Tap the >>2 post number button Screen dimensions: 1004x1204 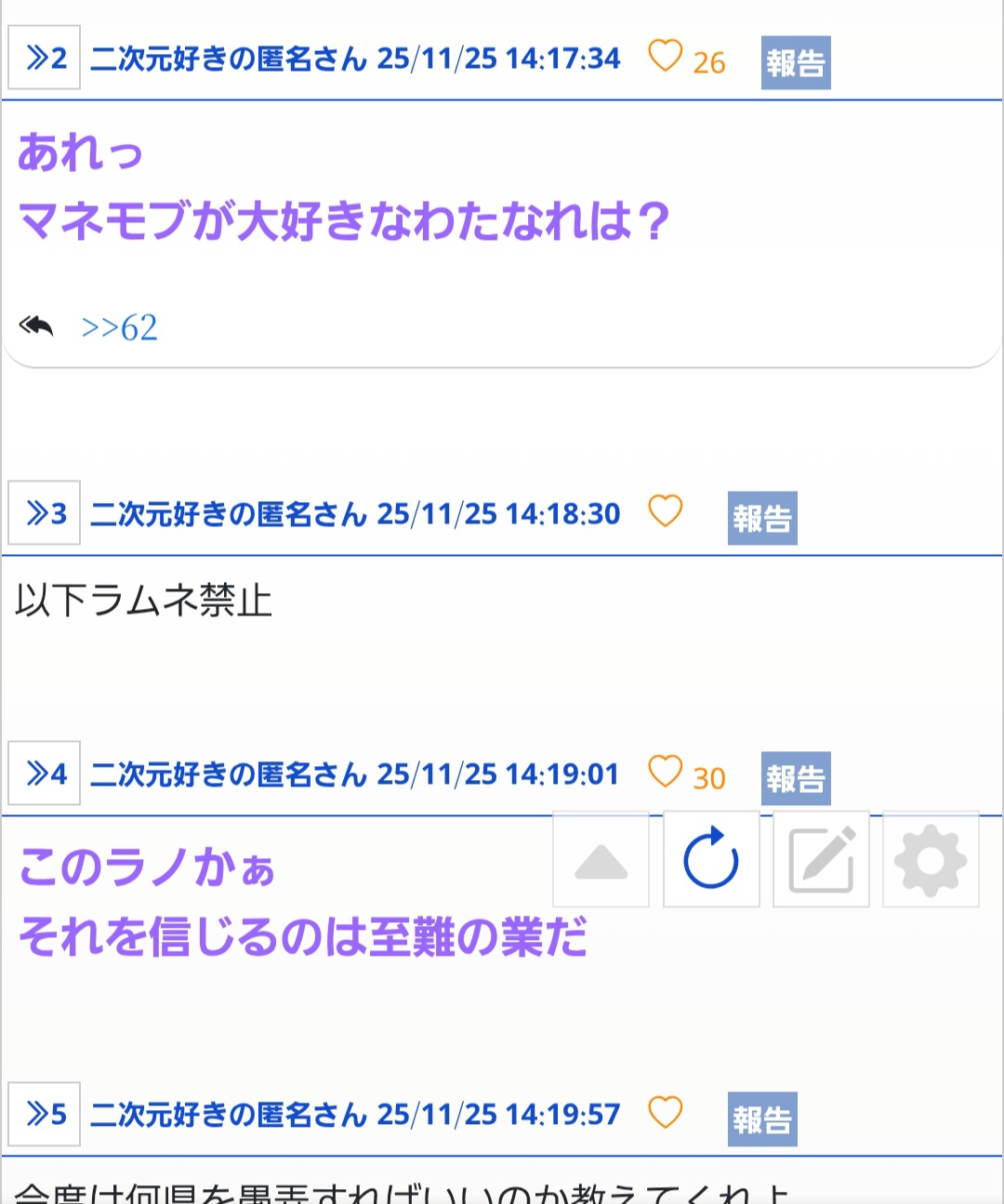pyautogui.click(x=45, y=58)
